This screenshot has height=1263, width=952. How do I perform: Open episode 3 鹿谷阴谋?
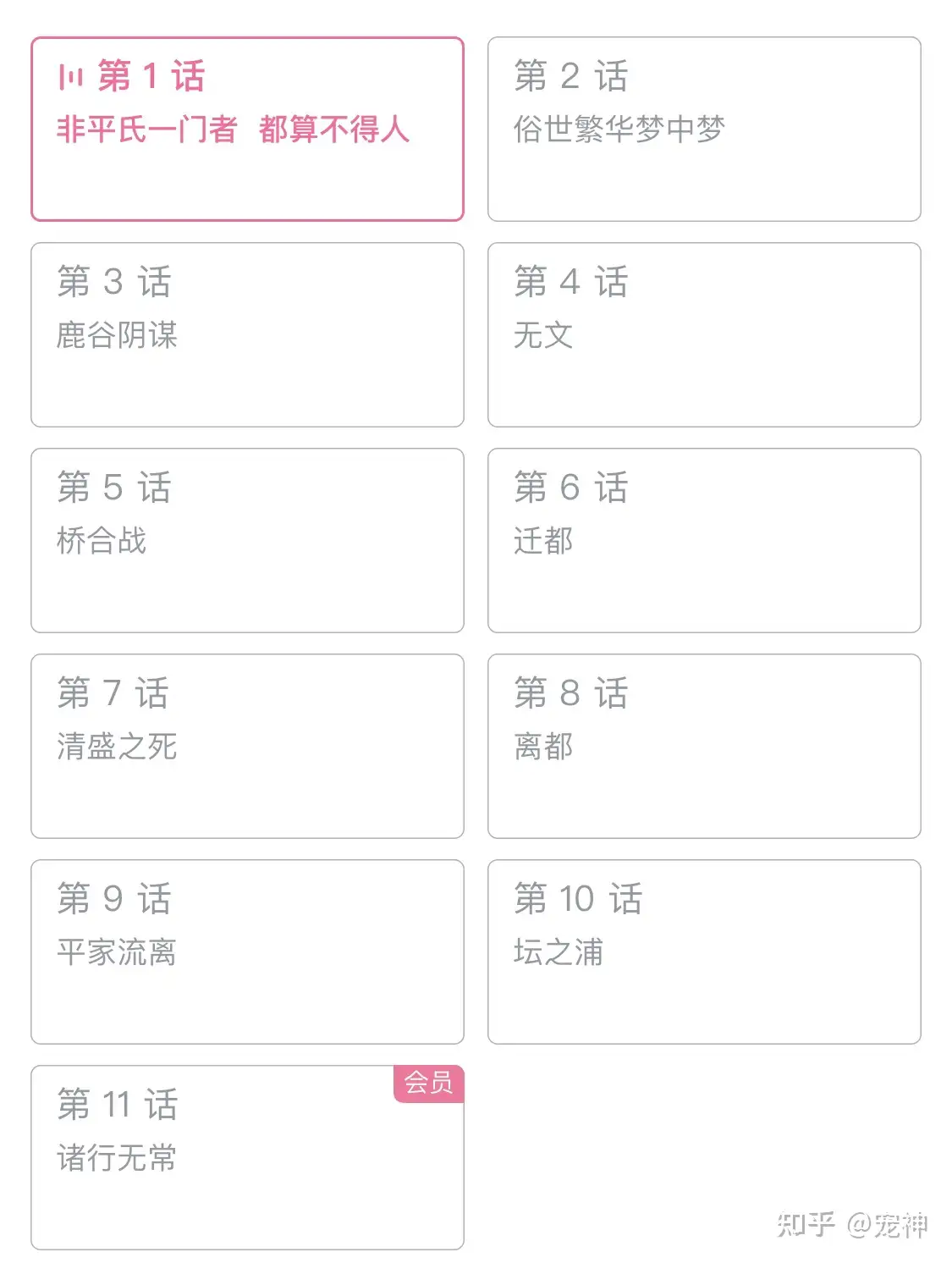tap(247, 334)
